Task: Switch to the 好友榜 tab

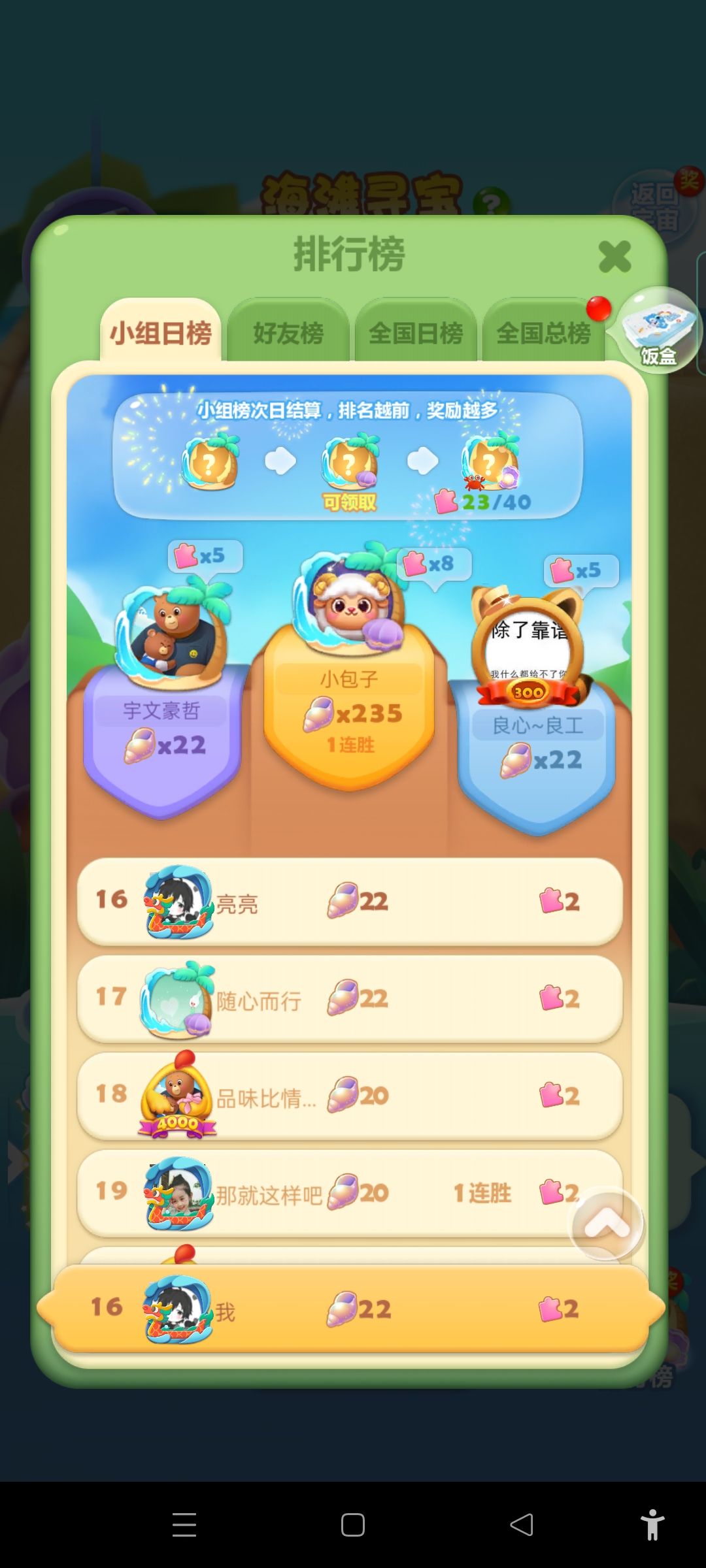Action: [x=288, y=333]
